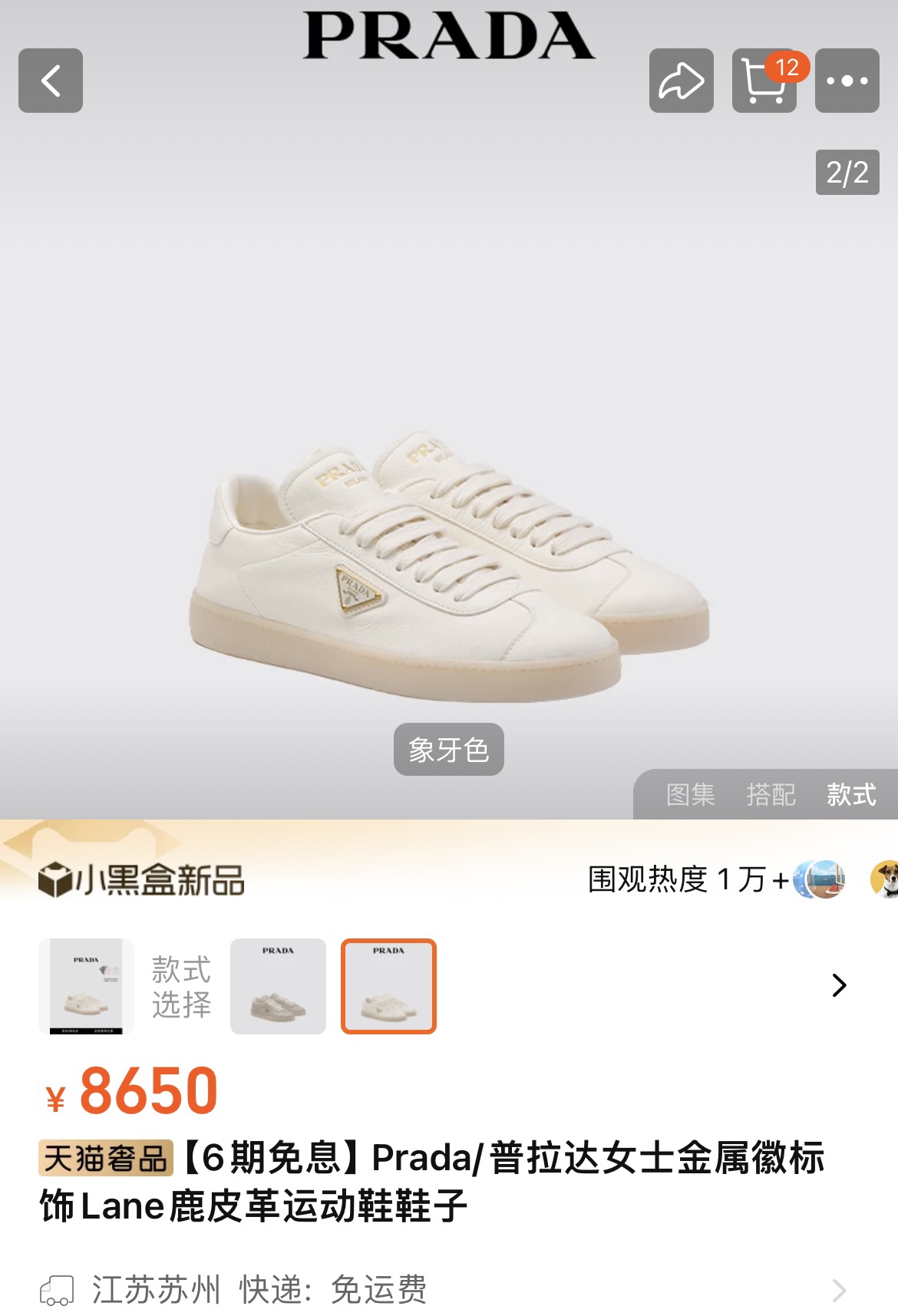Switch to the 搭配 tab
This screenshot has height=1316, width=898.
[771, 794]
